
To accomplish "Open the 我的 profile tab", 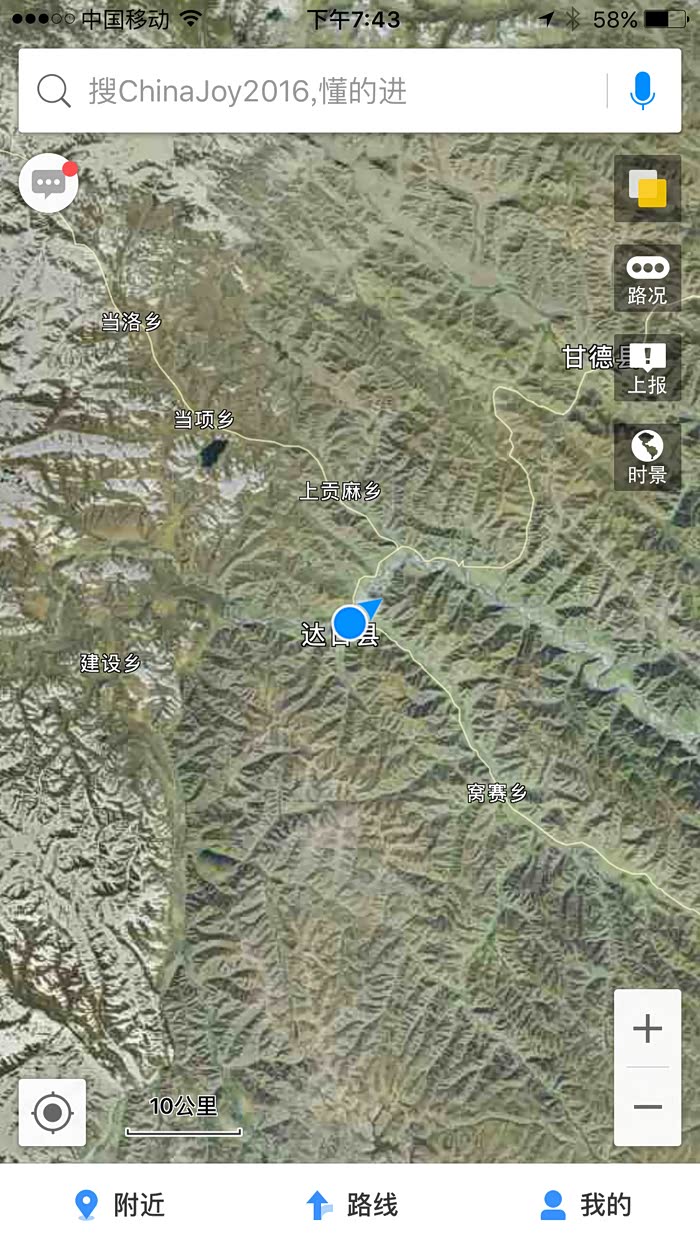I will (585, 1205).
